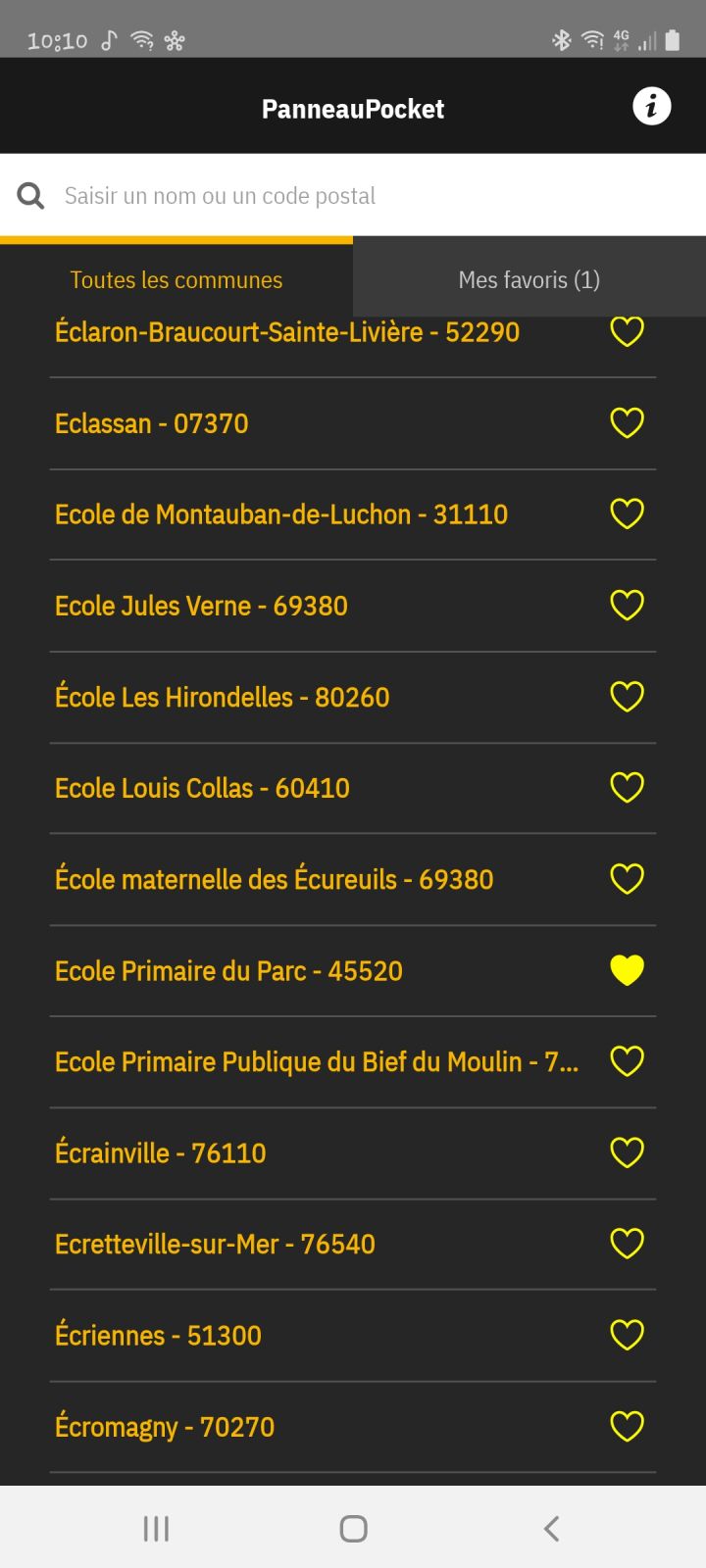This screenshot has height=1568, width=706.
Task: Return to the home screen
Action: point(353,1528)
